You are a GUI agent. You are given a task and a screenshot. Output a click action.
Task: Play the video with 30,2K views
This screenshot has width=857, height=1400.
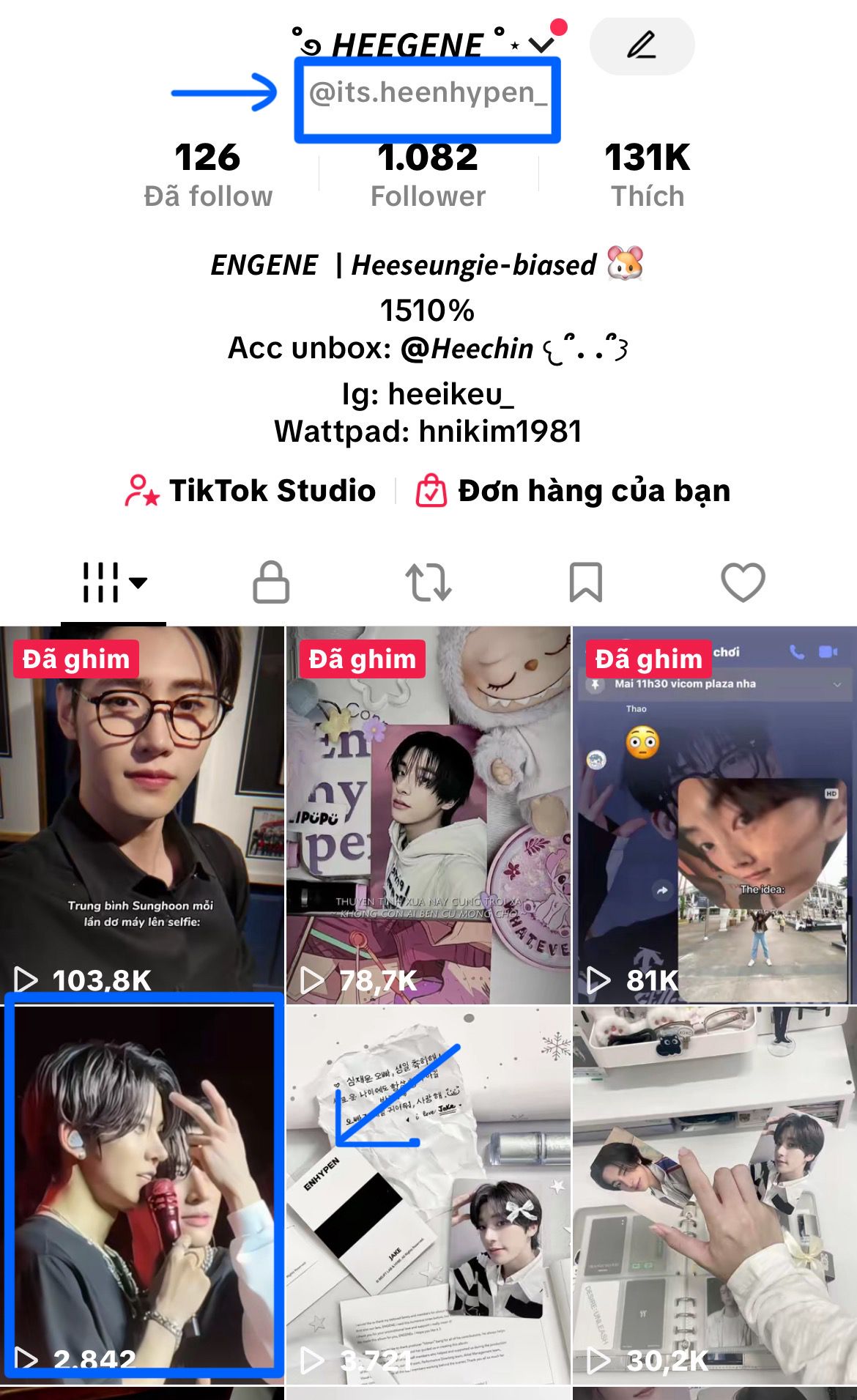coord(715,1196)
